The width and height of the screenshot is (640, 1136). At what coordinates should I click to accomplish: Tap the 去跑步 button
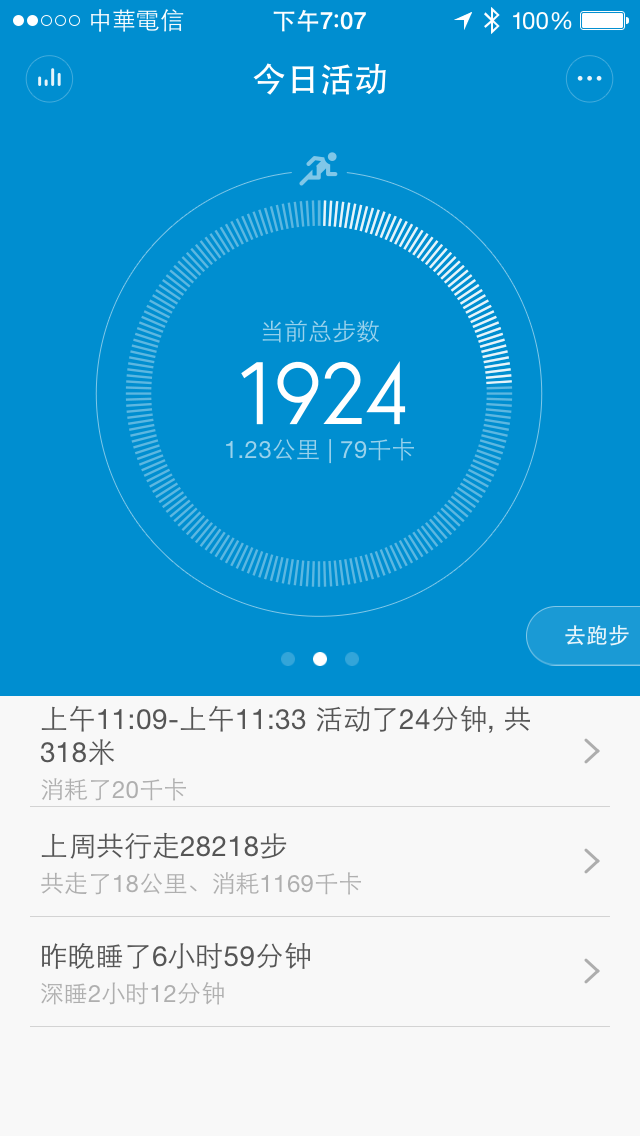click(x=584, y=636)
